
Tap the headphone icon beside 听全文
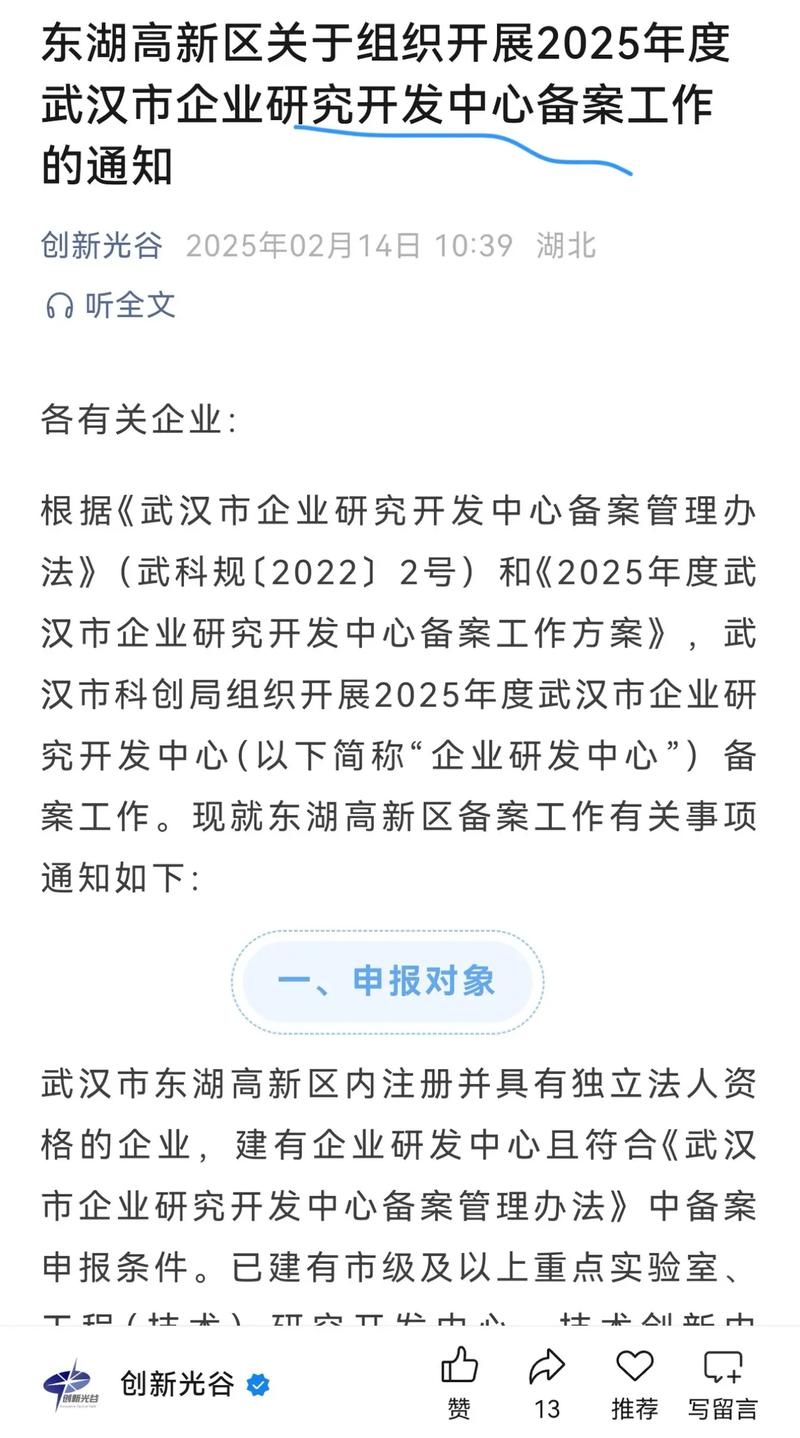57,306
